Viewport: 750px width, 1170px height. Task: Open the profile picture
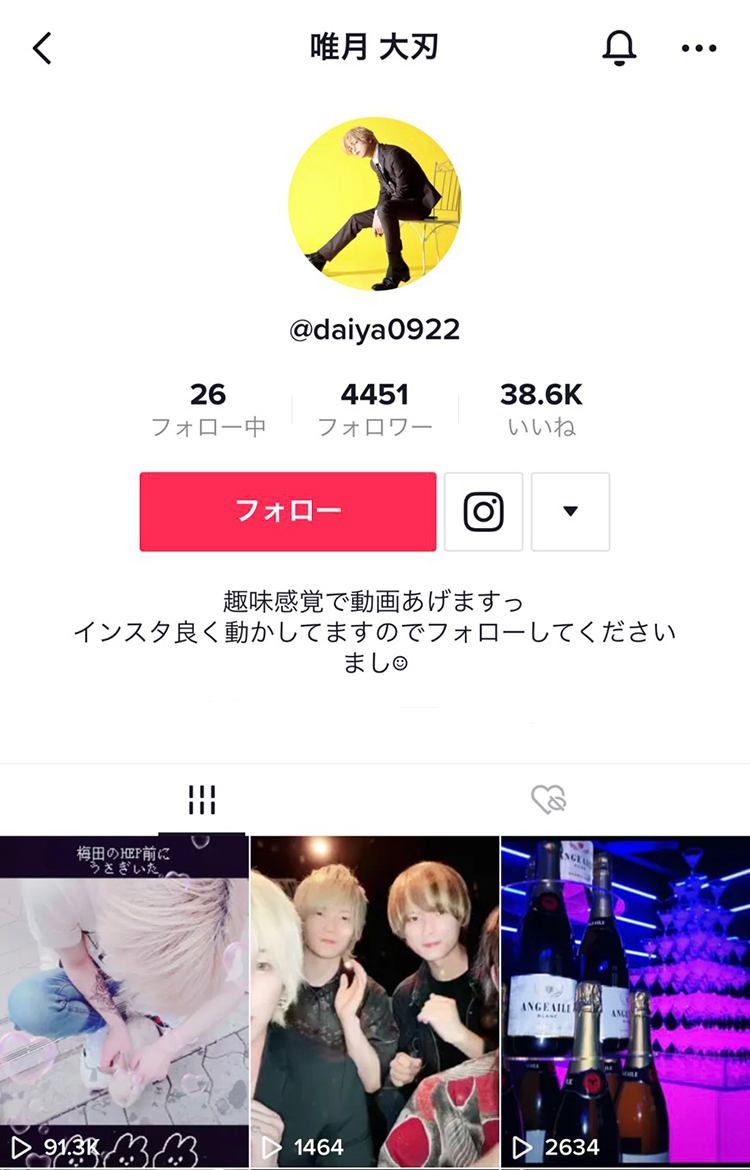pos(375,204)
